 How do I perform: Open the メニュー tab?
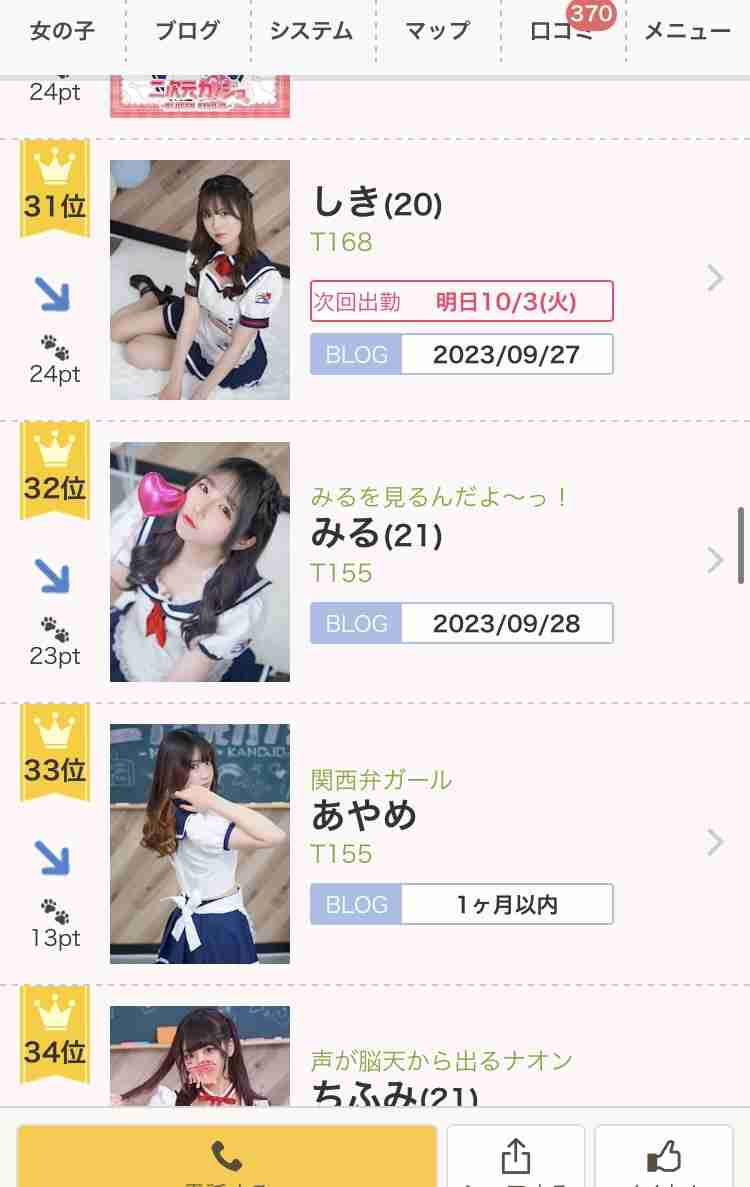pos(687,31)
